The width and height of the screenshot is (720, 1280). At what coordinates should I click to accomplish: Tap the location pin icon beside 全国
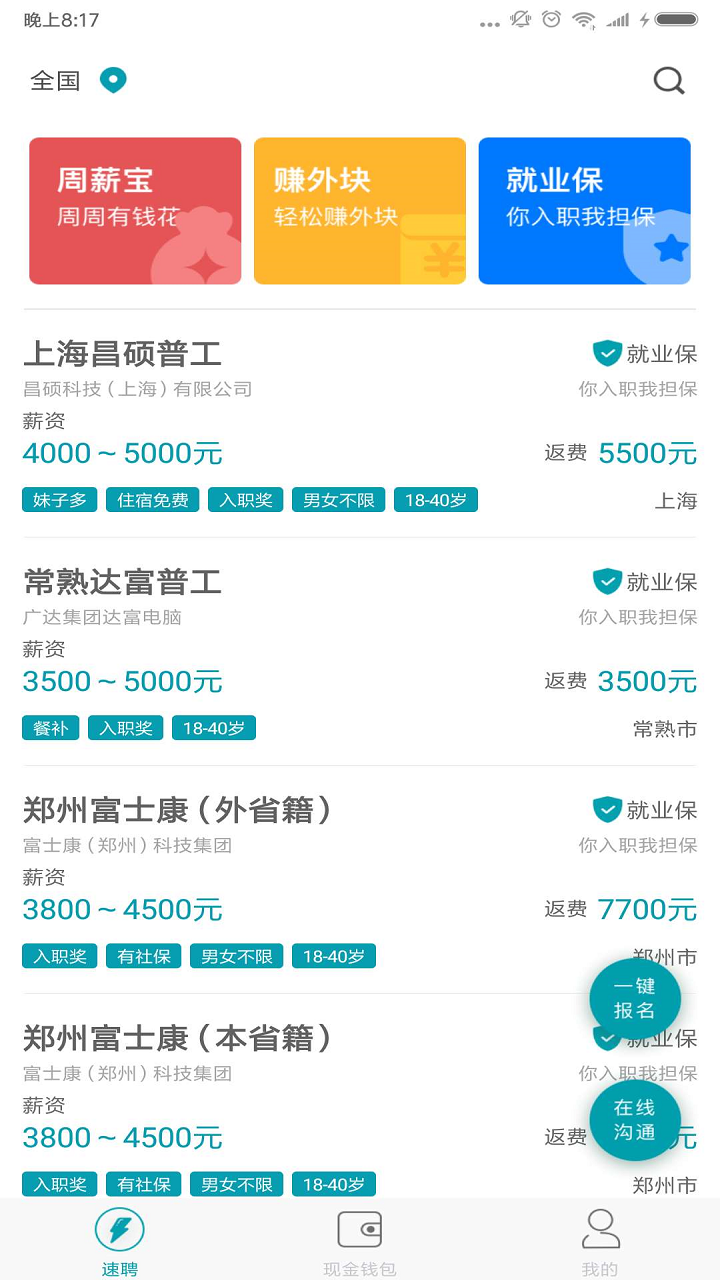pos(113,80)
